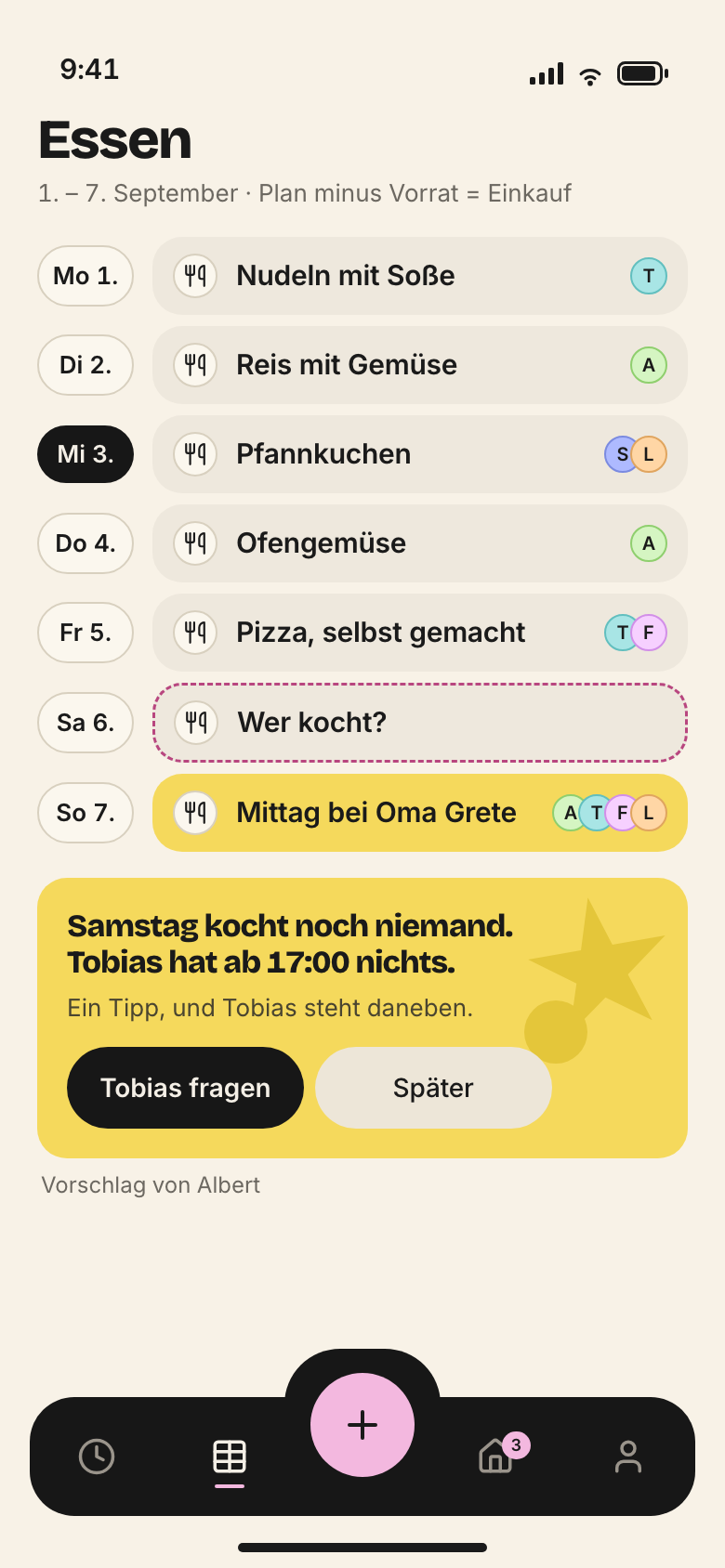Tap the empty Wer kocht? slot

point(420,723)
